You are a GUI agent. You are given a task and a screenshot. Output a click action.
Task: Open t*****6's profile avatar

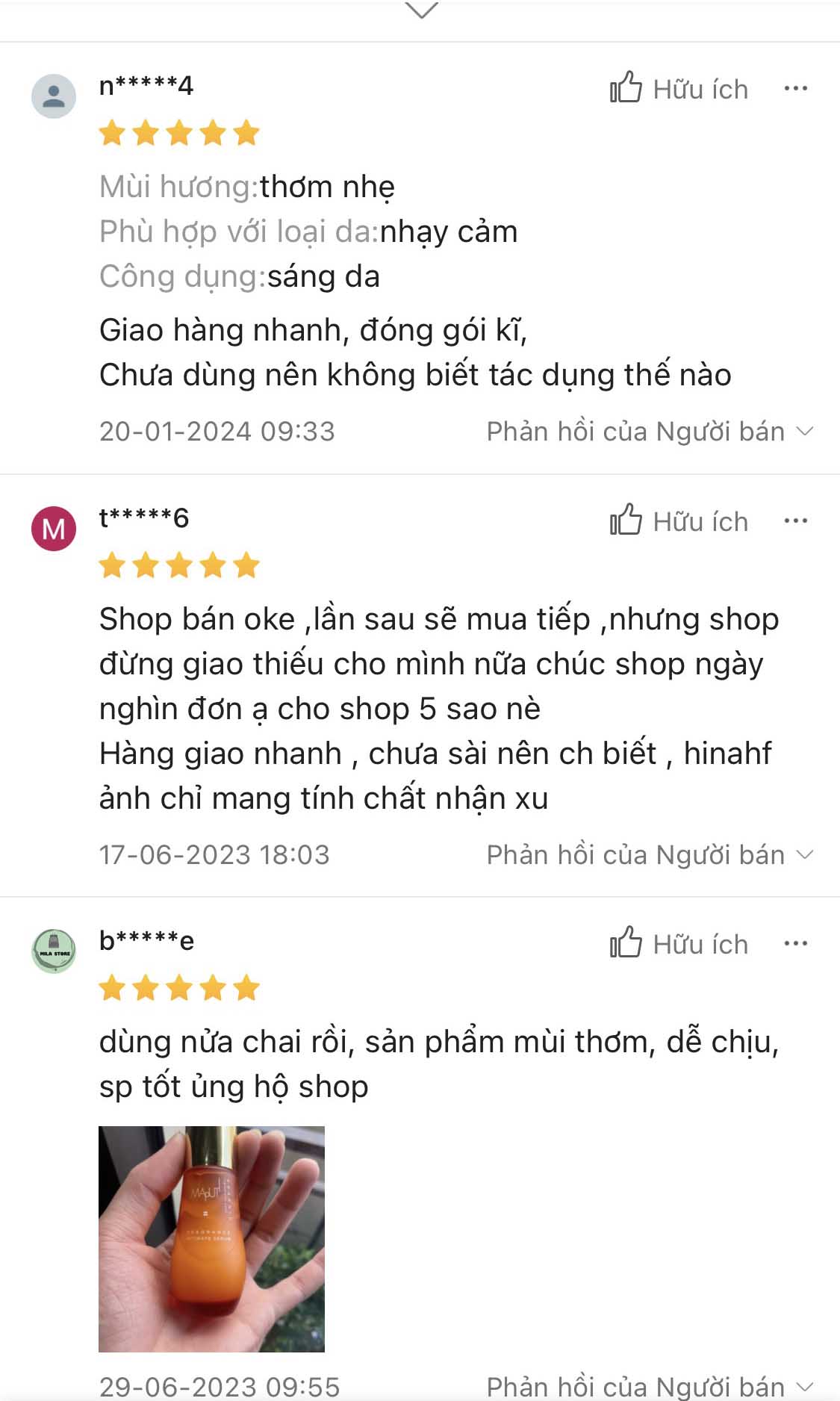pyautogui.click(x=54, y=529)
